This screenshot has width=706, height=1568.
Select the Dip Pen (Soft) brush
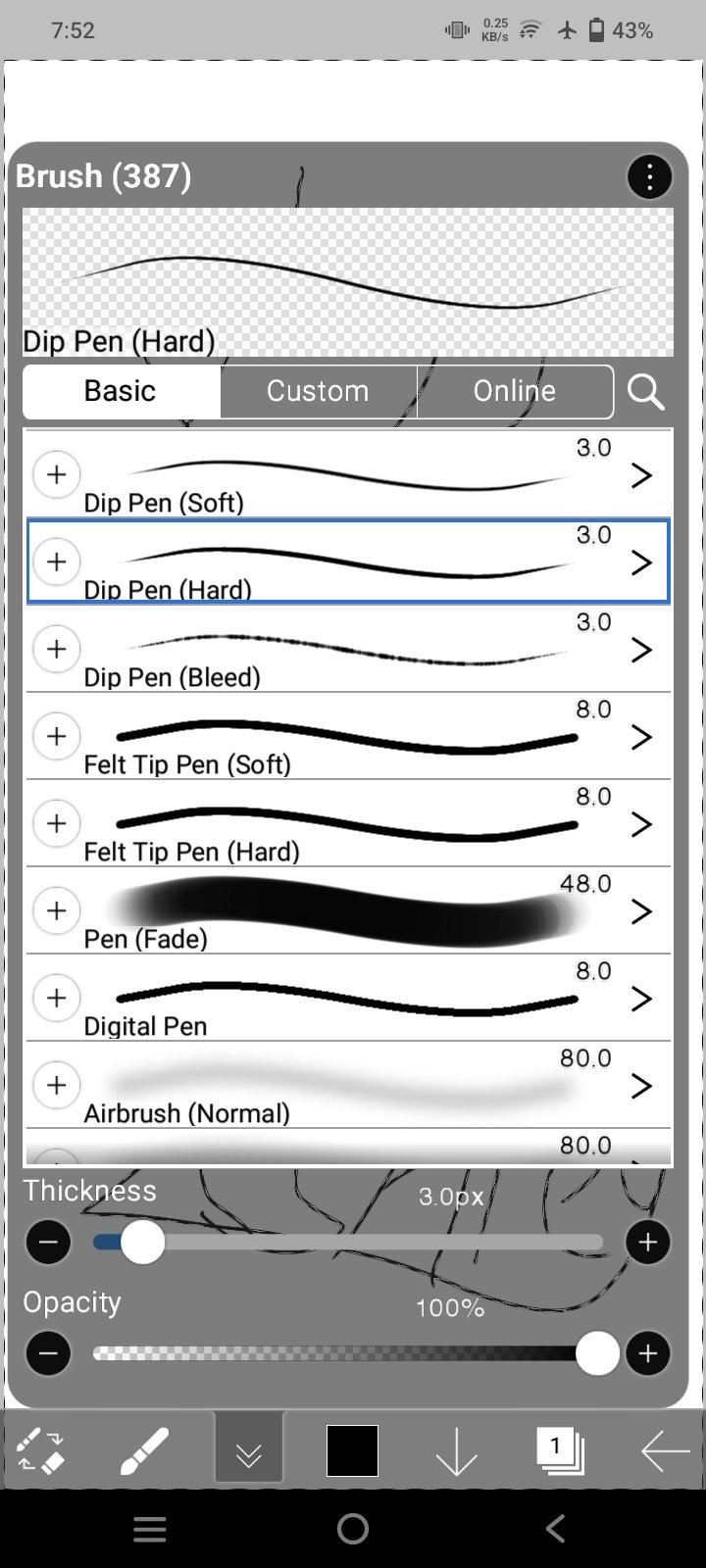[x=348, y=474]
